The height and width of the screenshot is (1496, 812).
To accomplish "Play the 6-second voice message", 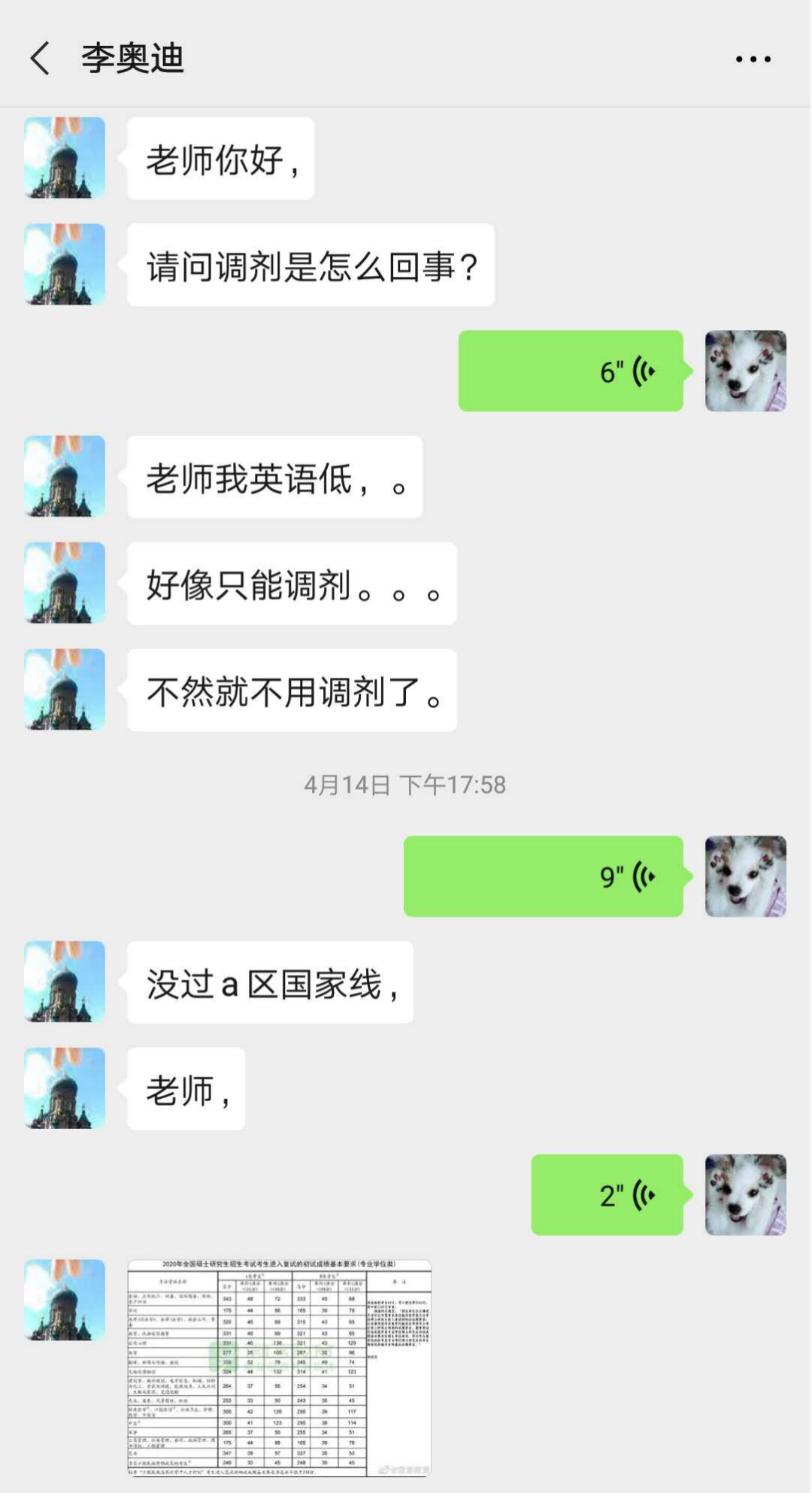I will (x=571, y=371).
